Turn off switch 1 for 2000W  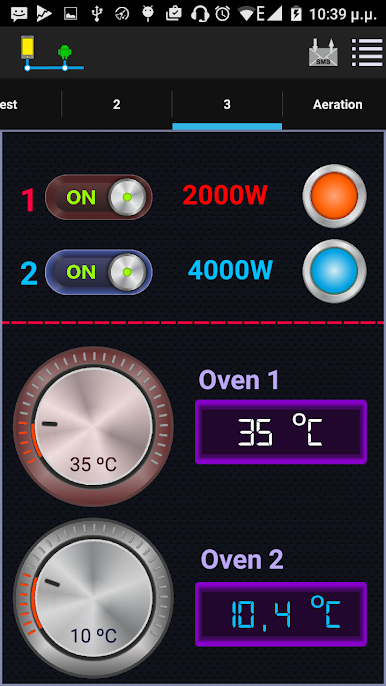99,197
